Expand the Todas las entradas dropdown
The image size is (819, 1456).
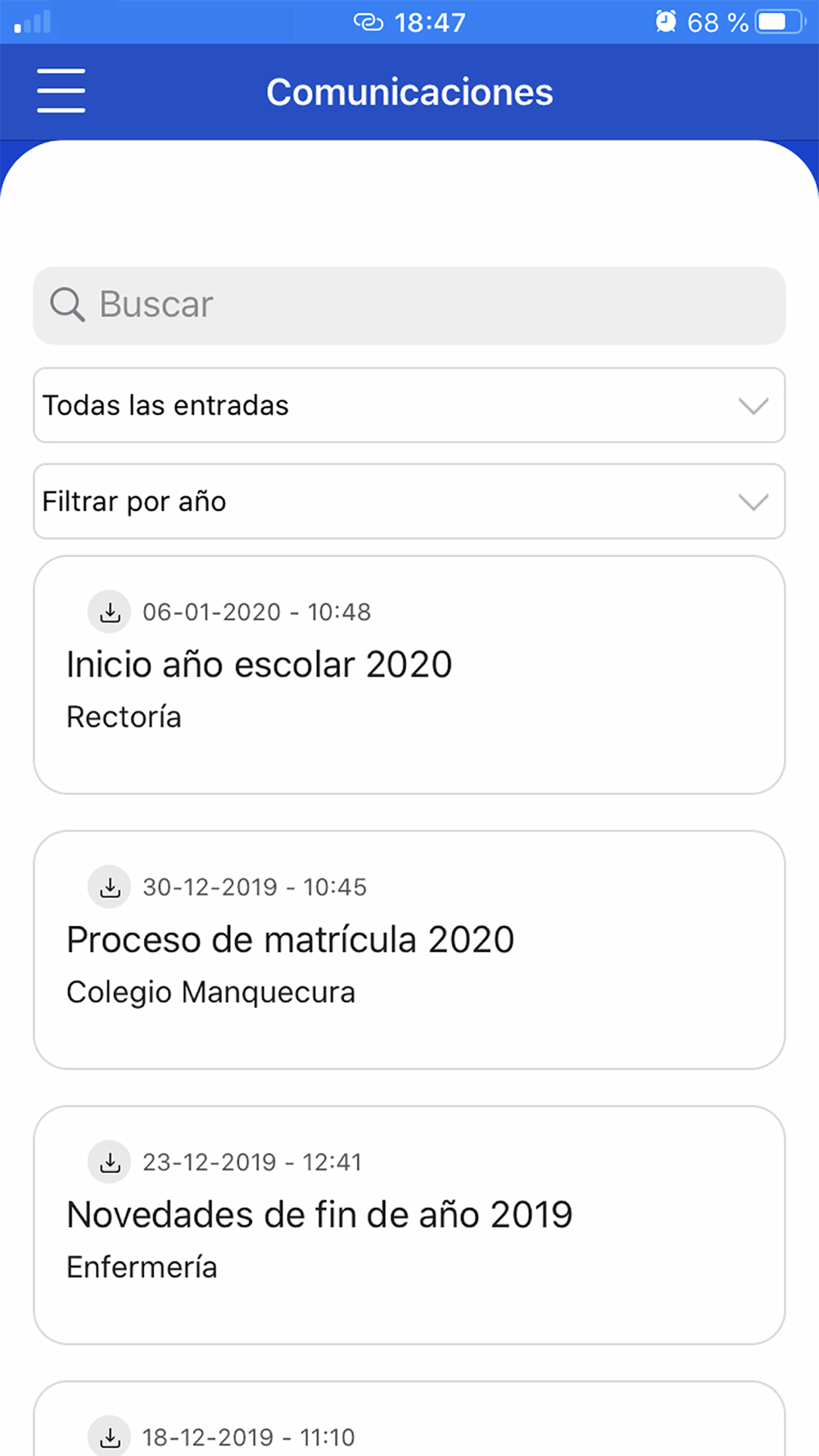(409, 405)
